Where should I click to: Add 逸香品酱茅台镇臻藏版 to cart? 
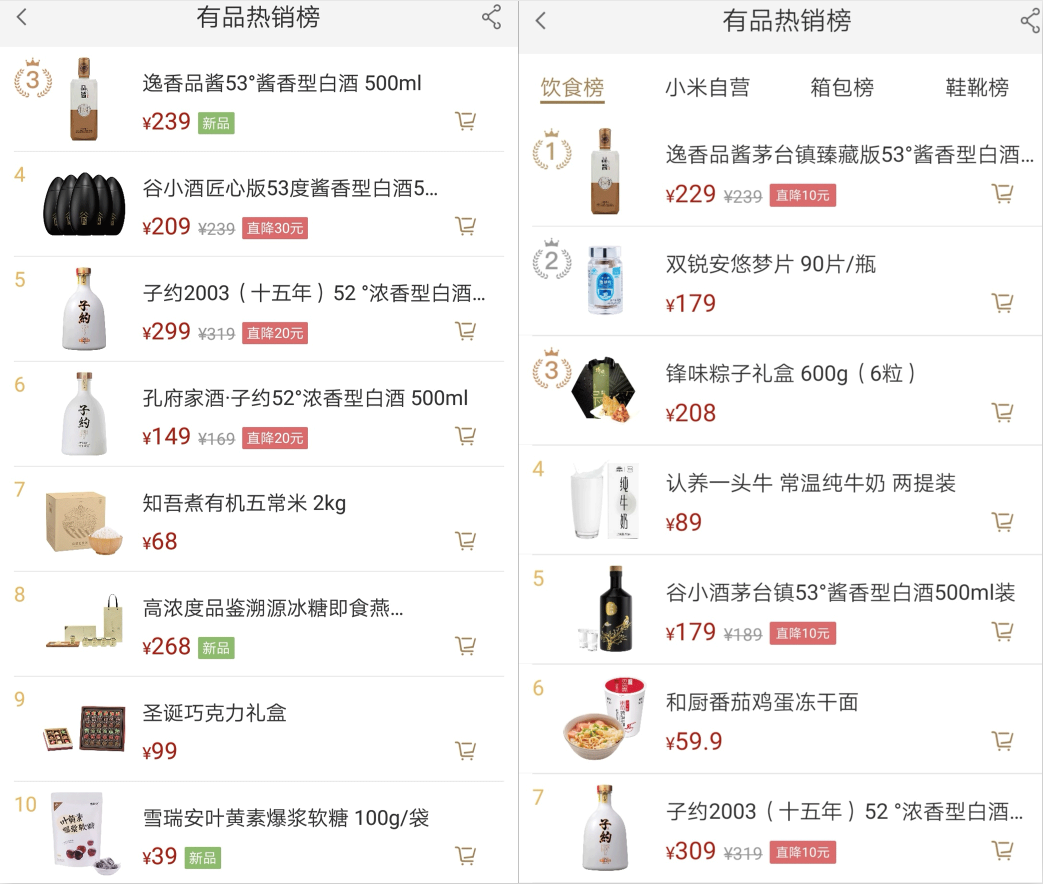[1002, 194]
